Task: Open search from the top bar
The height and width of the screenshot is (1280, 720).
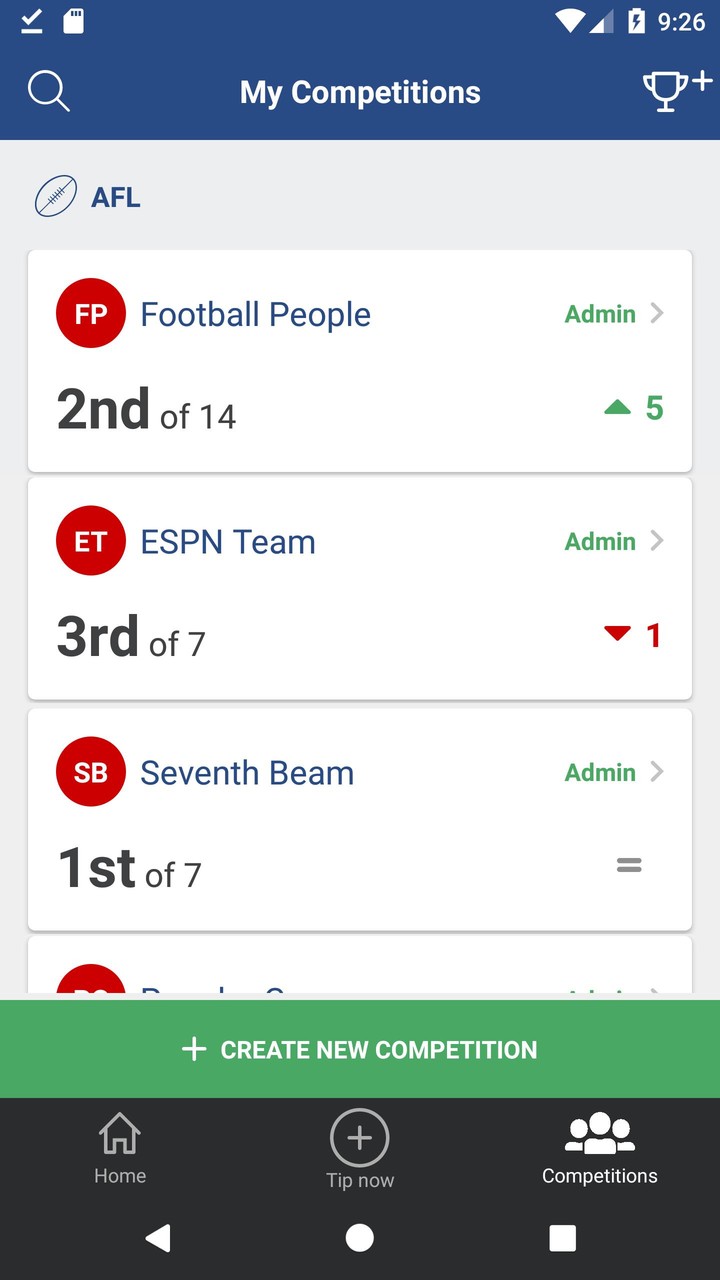Action: pyautogui.click(x=48, y=91)
